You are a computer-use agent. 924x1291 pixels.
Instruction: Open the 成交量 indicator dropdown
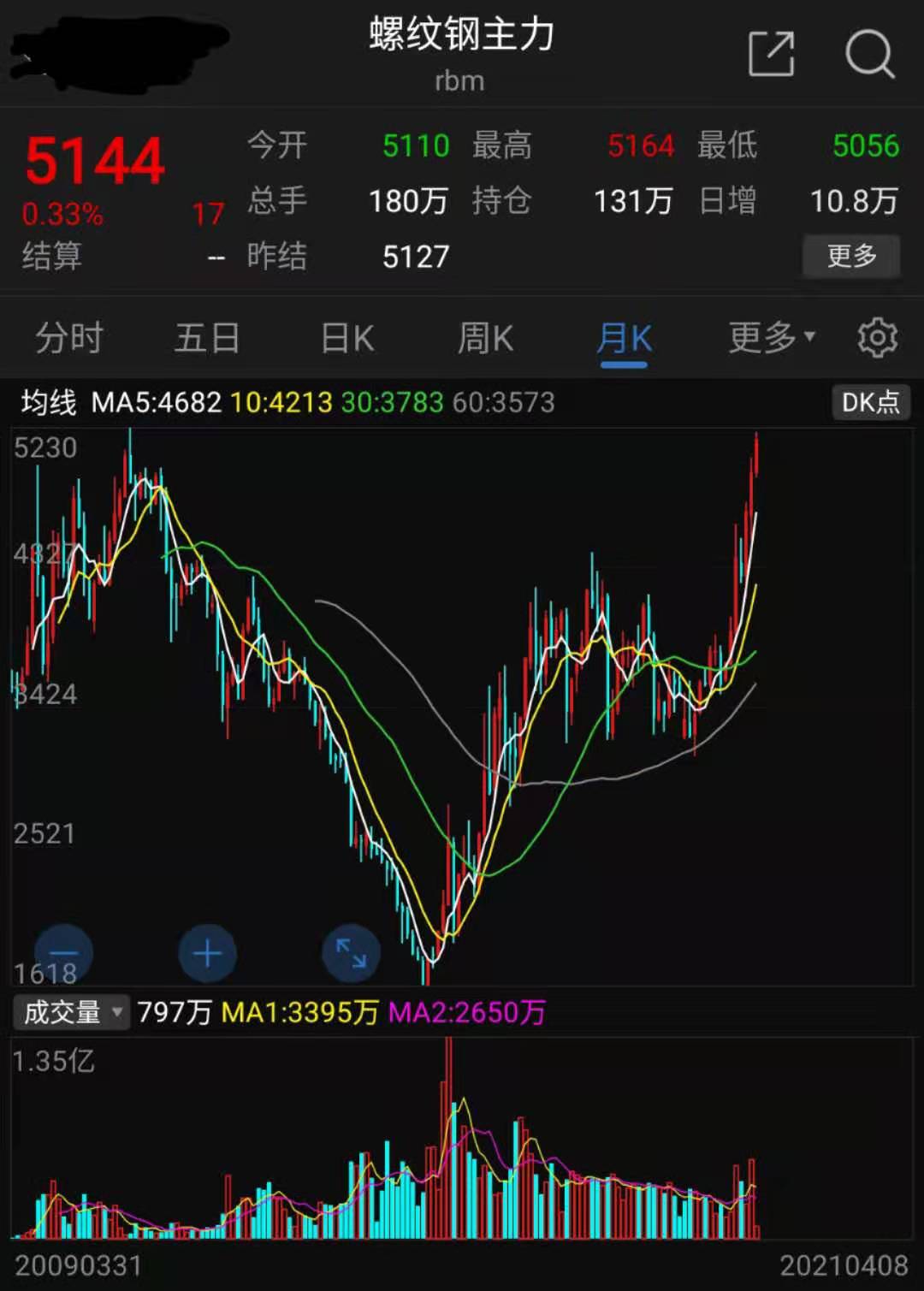coord(72,1012)
